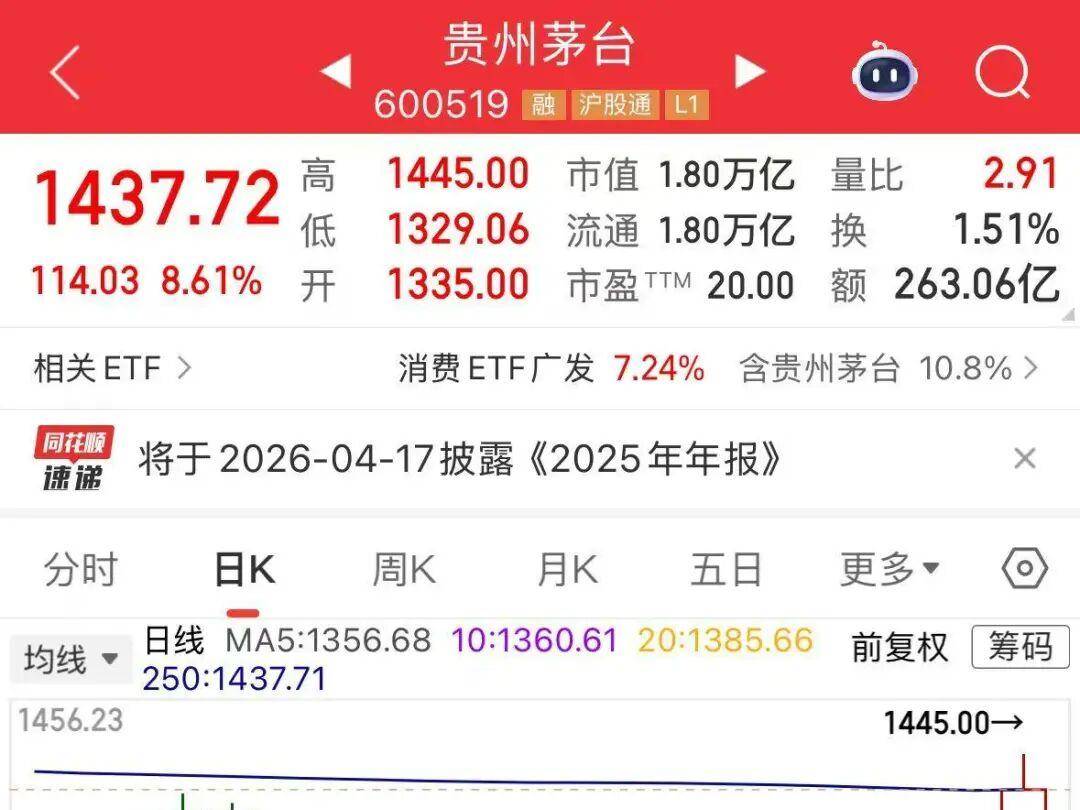
Task: Open the 2025年年报 disclosure notice
Action: coord(460,459)
